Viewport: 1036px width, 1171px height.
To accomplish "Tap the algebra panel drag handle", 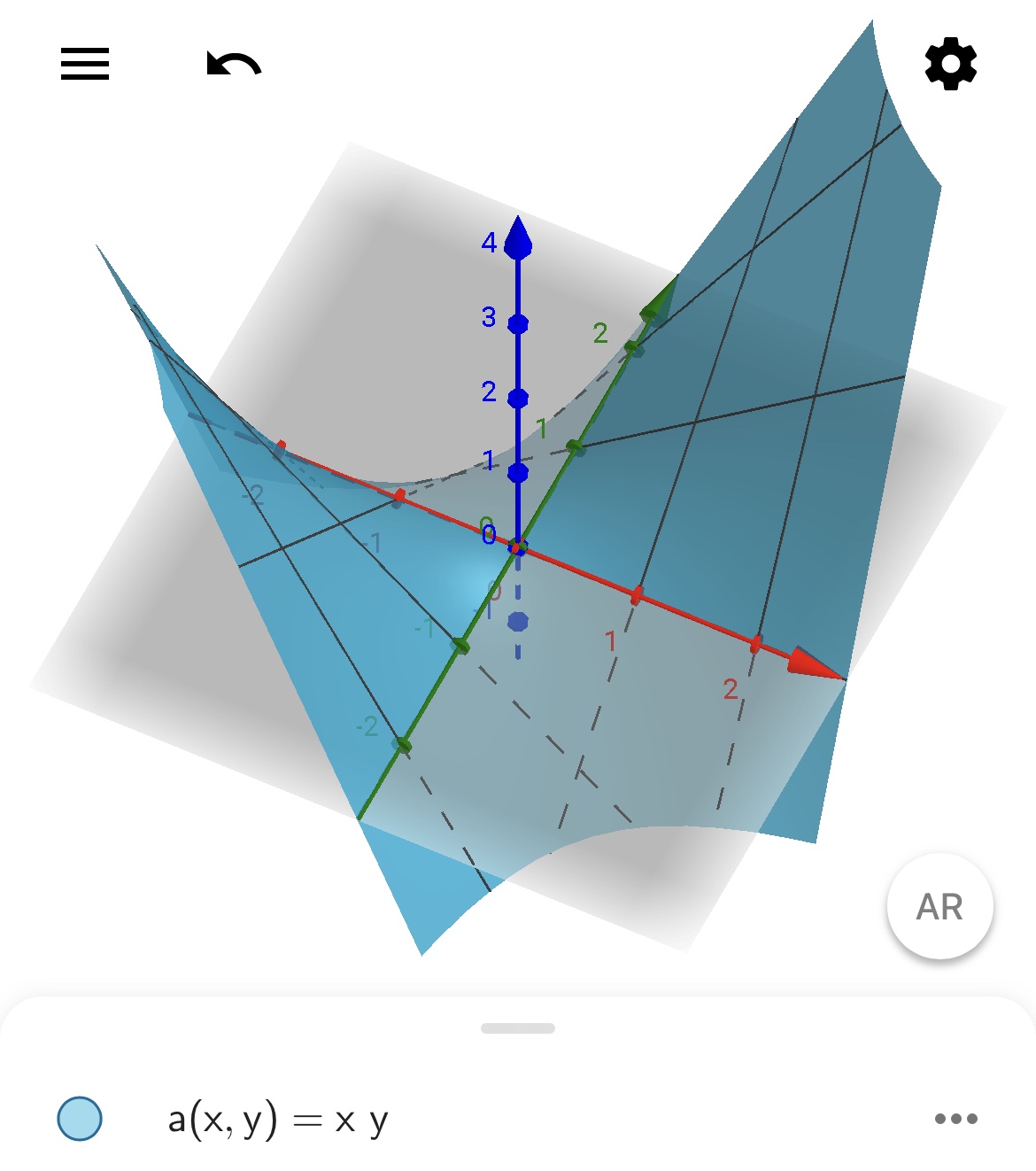I will (x=518, y=1028).
